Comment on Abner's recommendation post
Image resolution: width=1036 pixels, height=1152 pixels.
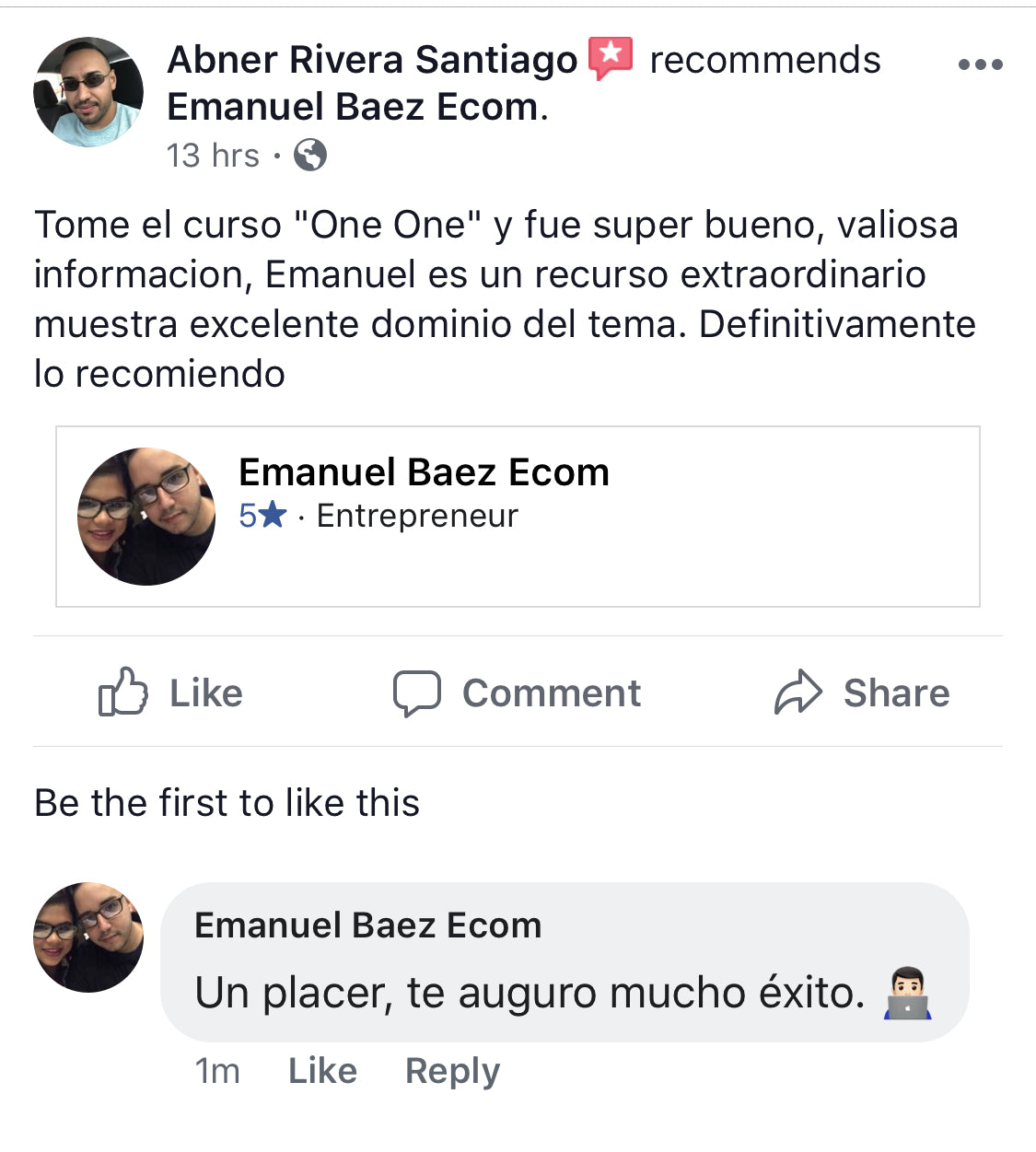pyautogui.click(x=517, y=692)
